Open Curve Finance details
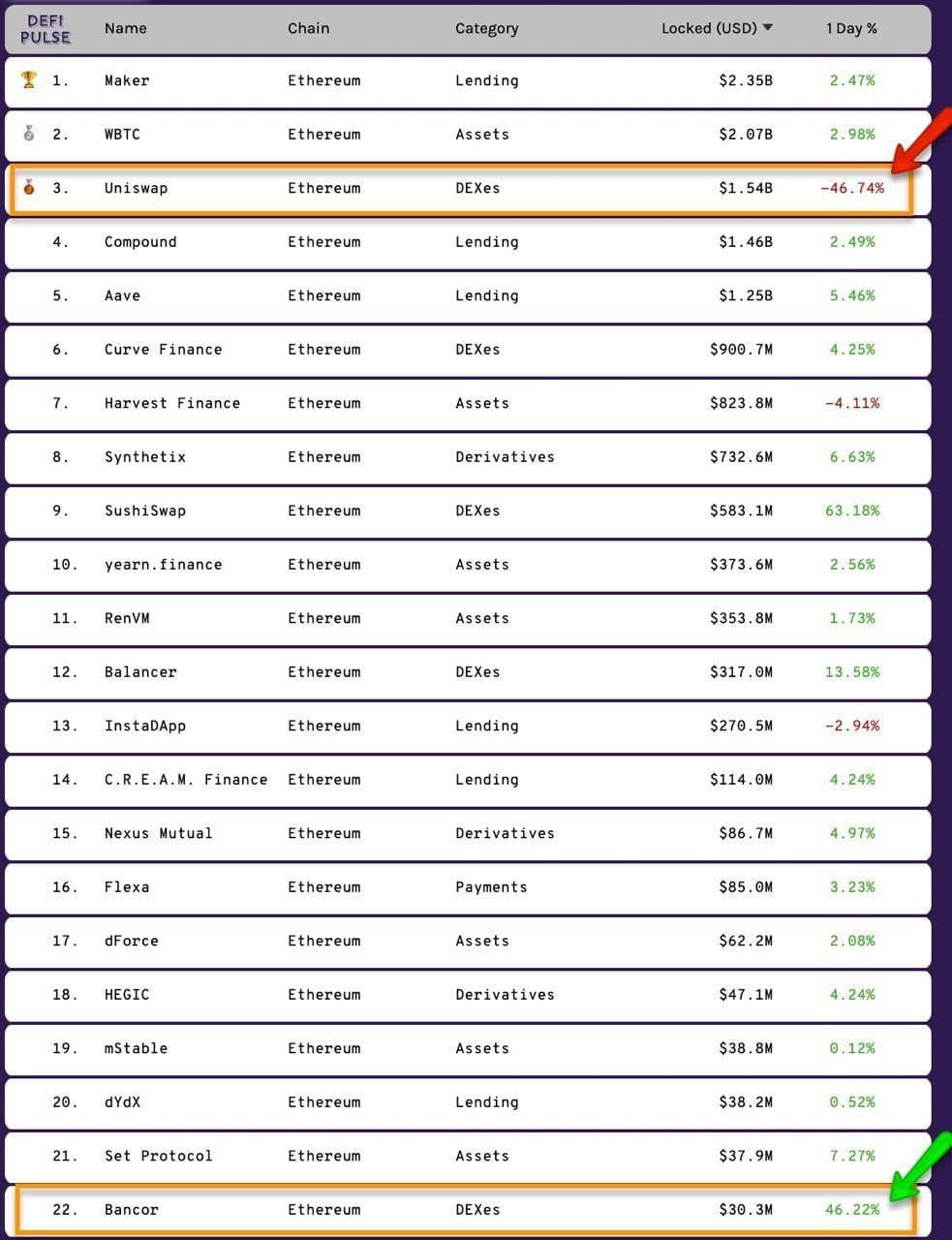This screenshot has width=952, height=1240. click(x=163, y=350)
